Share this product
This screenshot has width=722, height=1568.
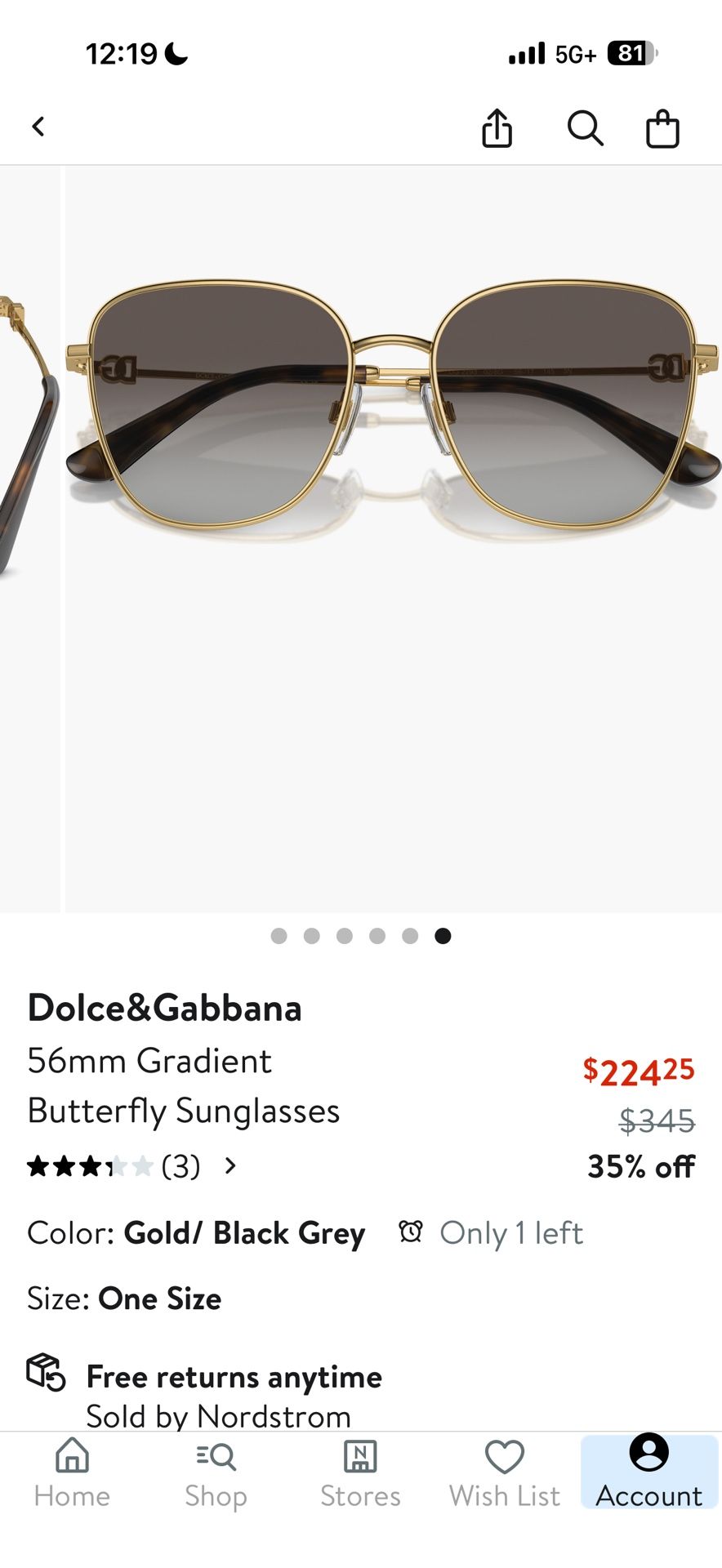click(497, 128)
